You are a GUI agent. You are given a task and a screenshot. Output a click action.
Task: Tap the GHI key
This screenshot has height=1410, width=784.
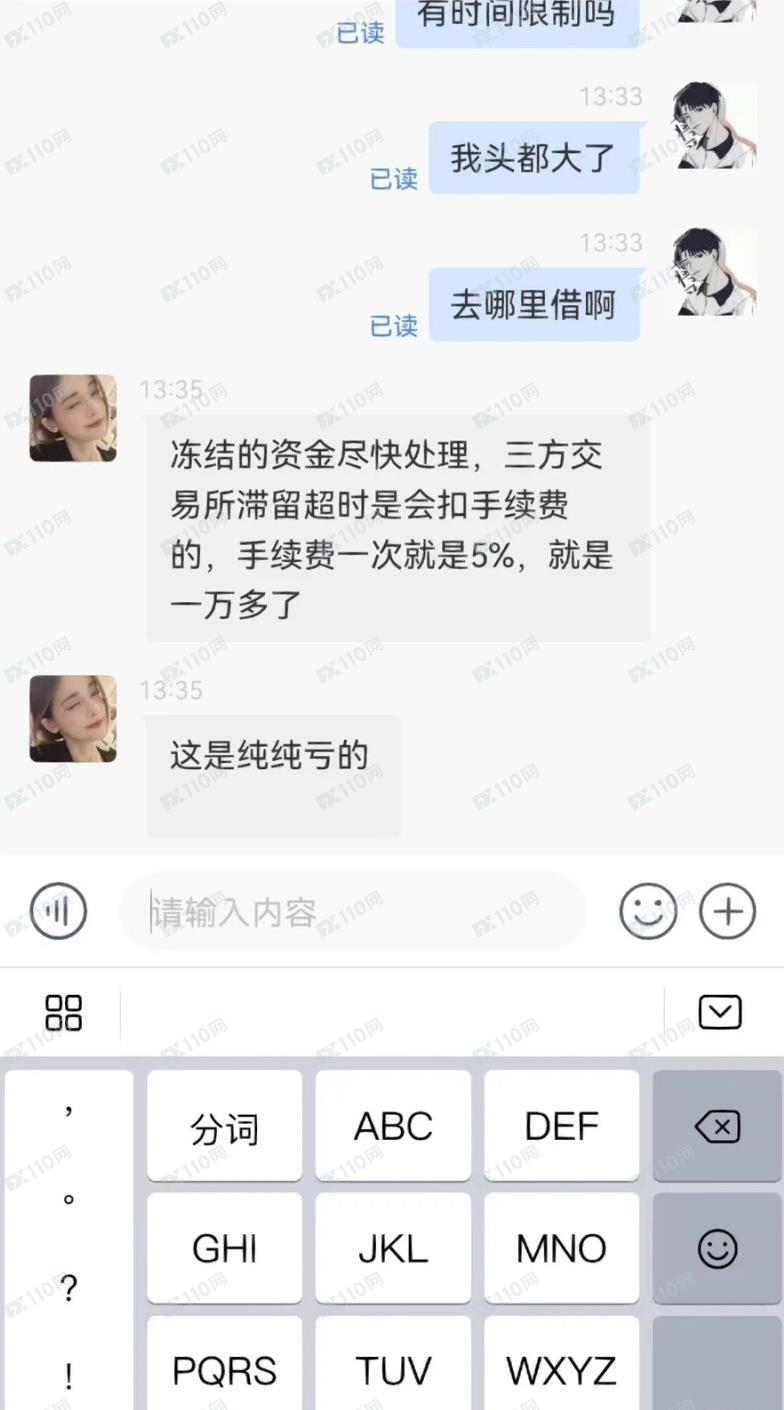point(224,1248)
